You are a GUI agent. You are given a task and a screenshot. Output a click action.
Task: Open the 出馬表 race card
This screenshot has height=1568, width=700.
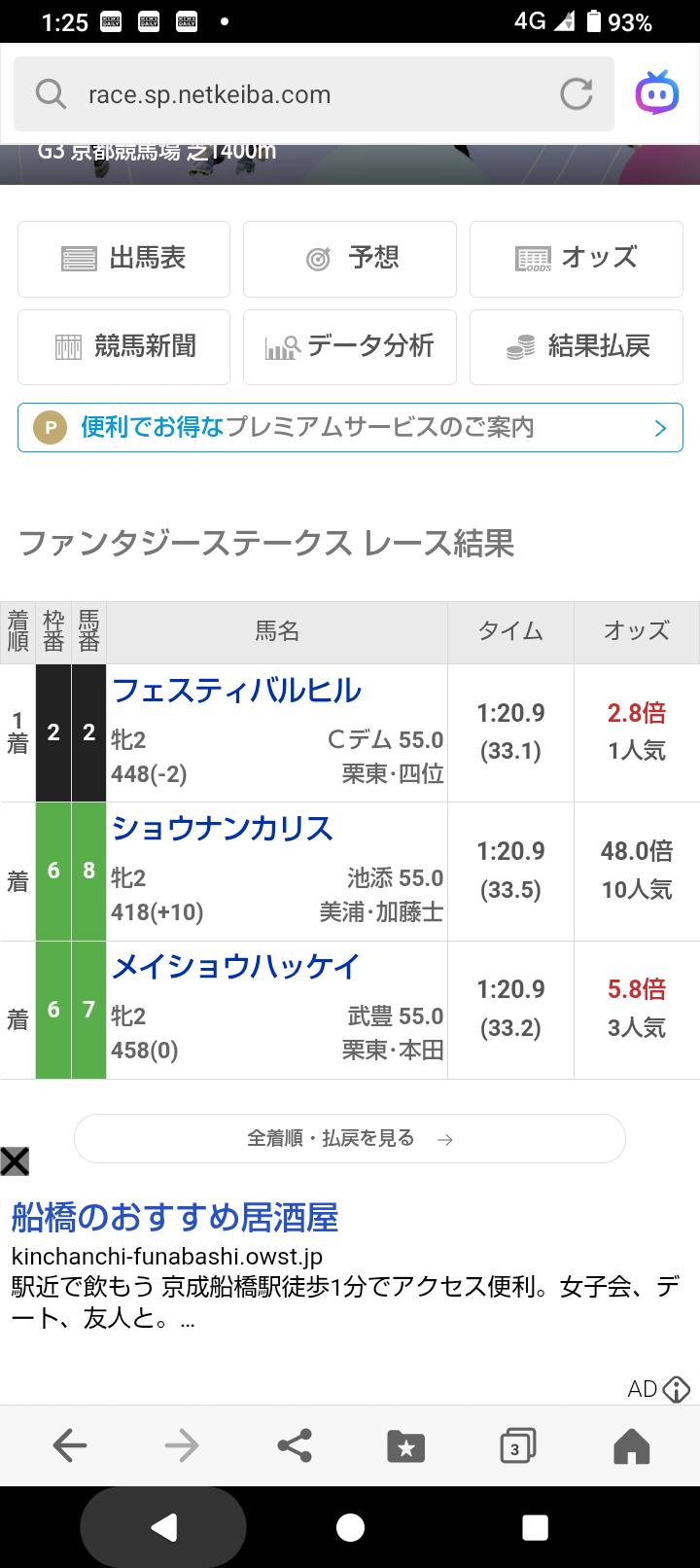(123, 259)
